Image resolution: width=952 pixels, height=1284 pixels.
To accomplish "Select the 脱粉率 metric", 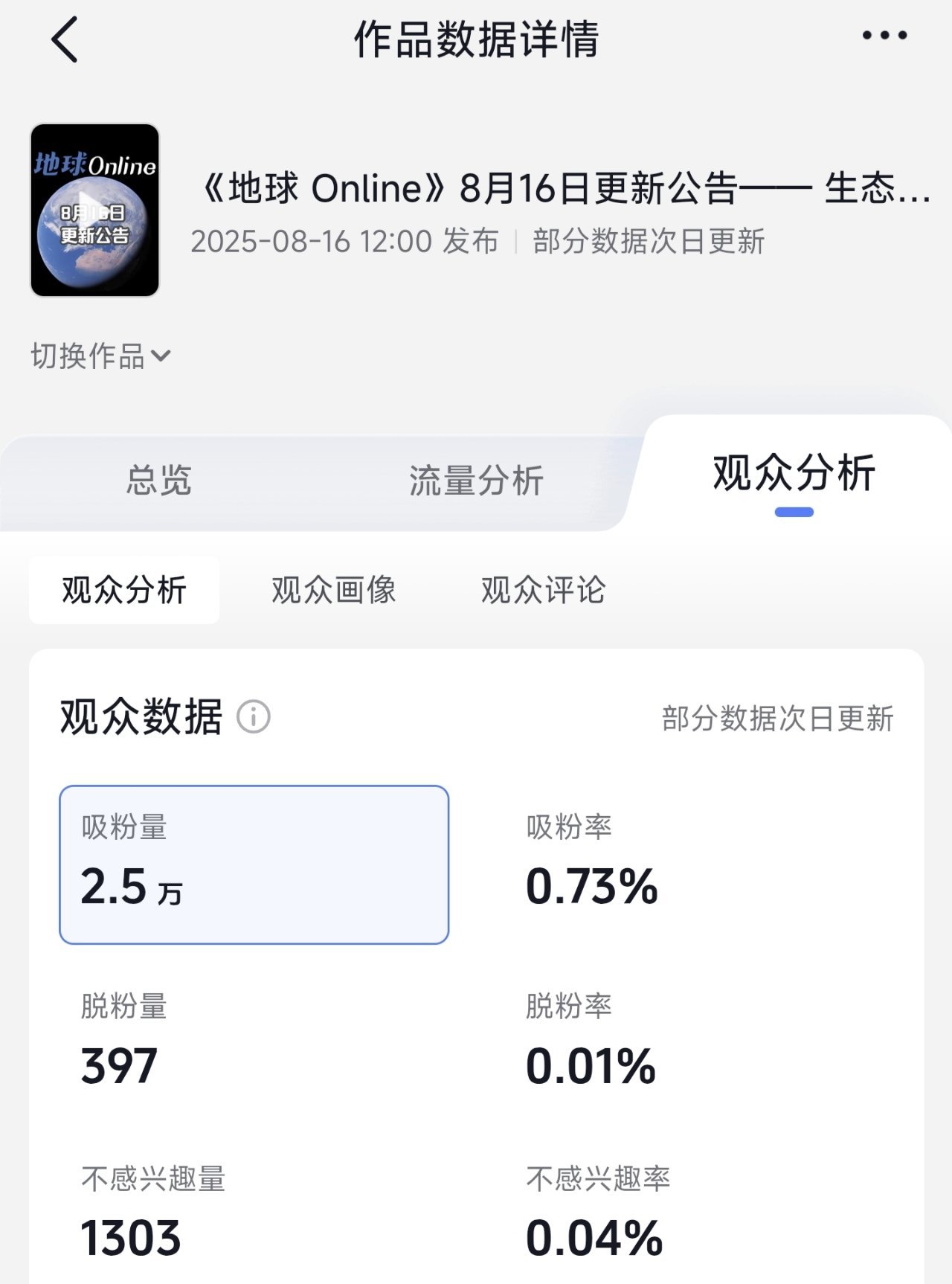I will [x=591, y=1041].
